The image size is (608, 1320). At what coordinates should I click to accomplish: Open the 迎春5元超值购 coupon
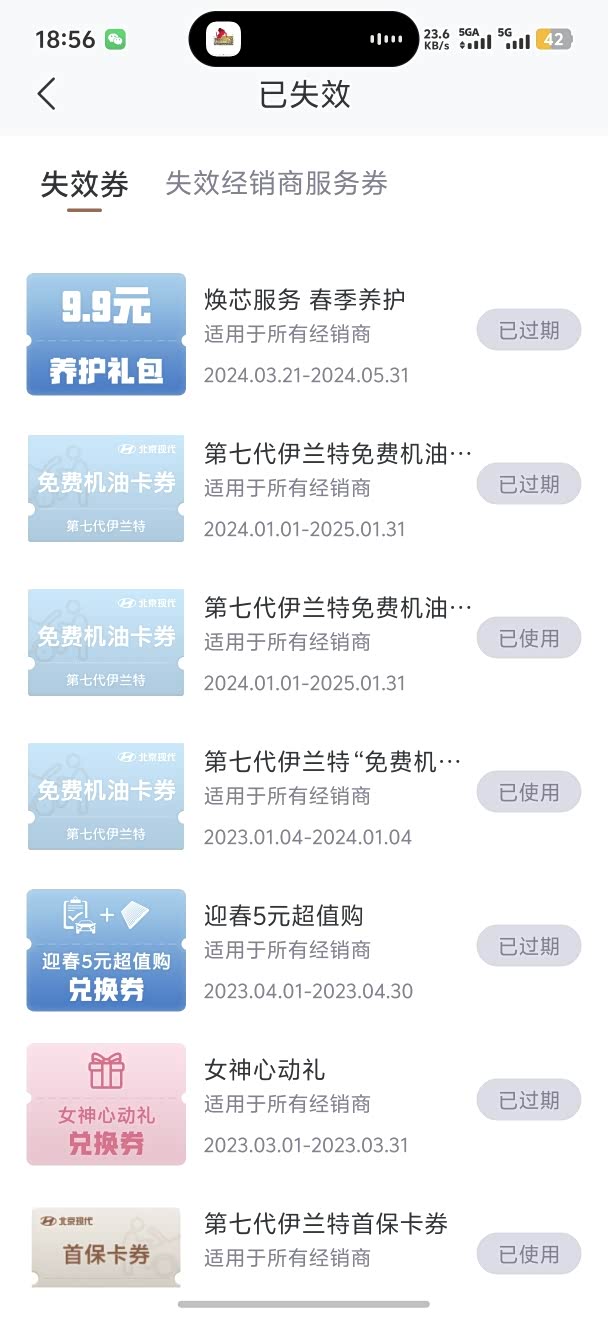point(304,951)
